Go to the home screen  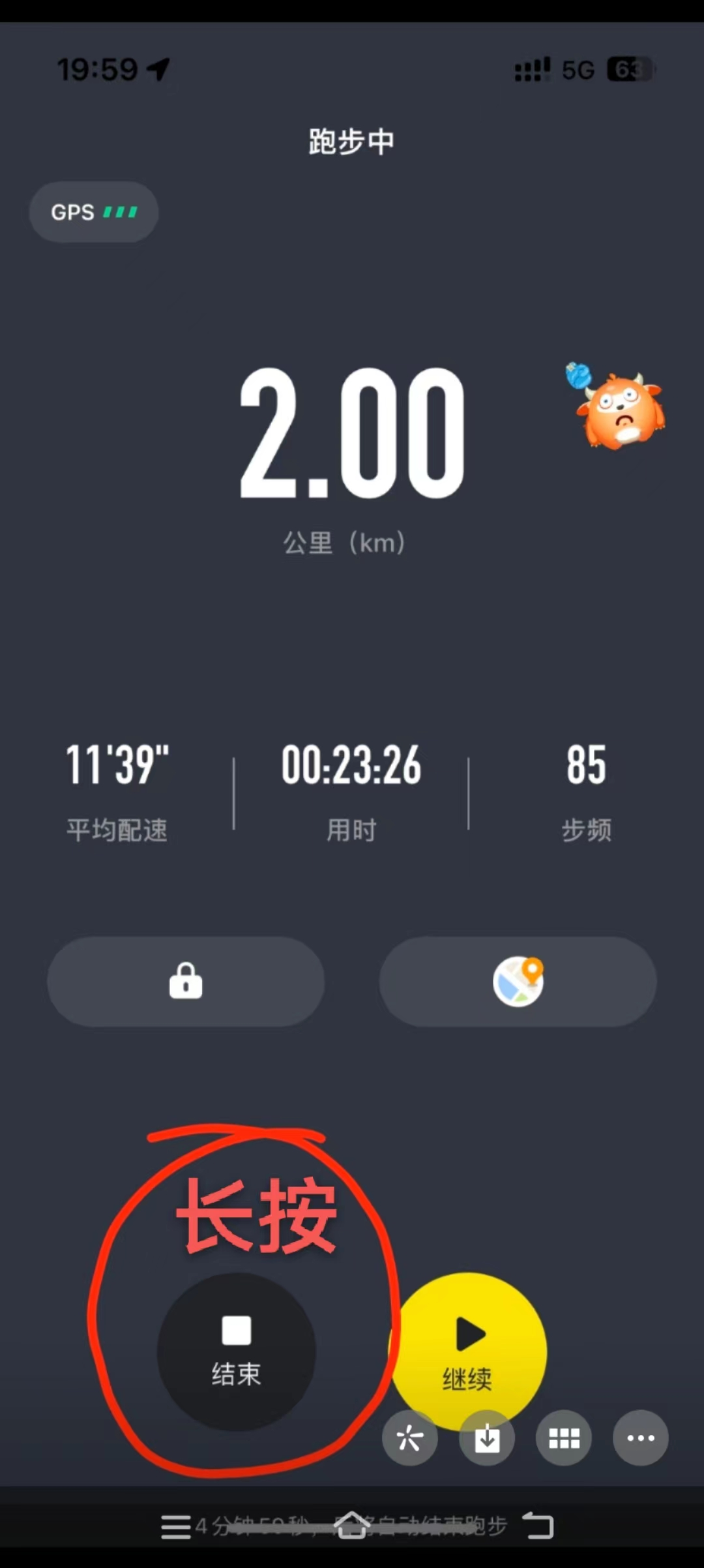point(352,1526)
